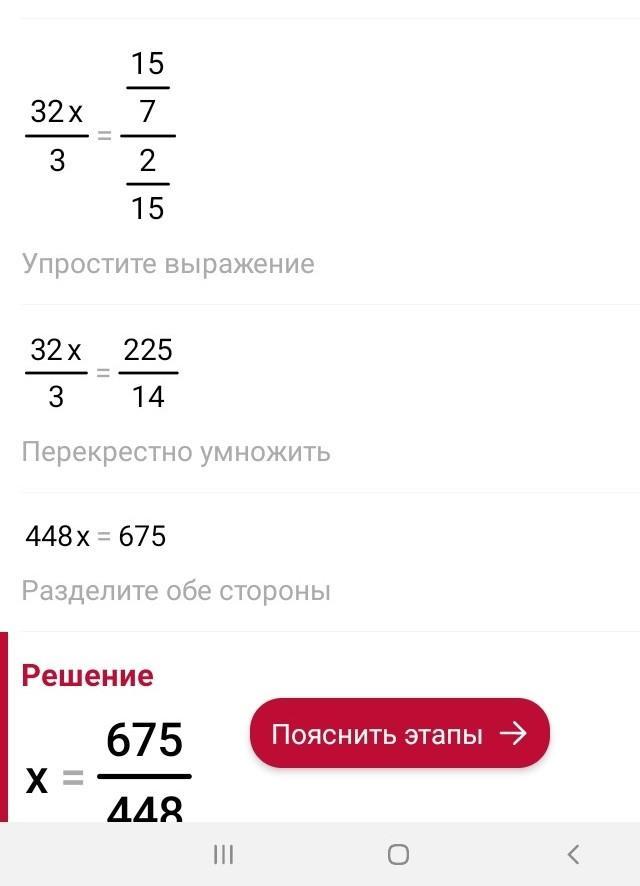This screenshot has height=886, width=640.
Task: Go to the home screen
Action: pyautogui.click(x=398, y=854)
